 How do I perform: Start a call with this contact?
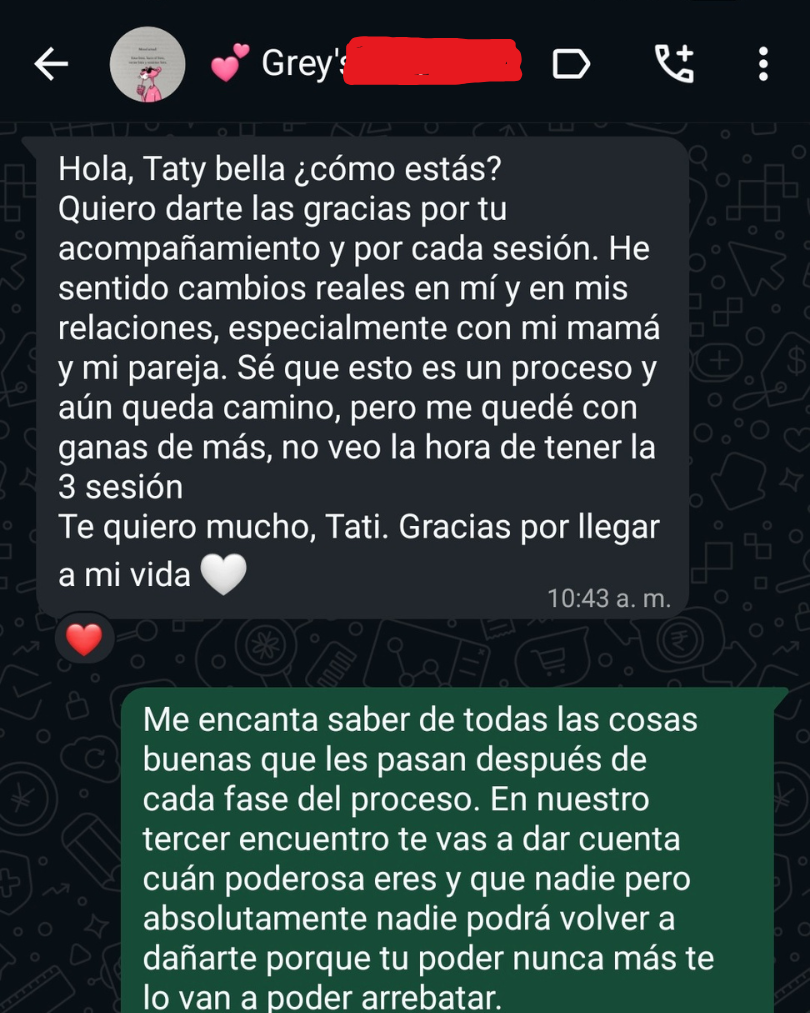coord(673,64)
